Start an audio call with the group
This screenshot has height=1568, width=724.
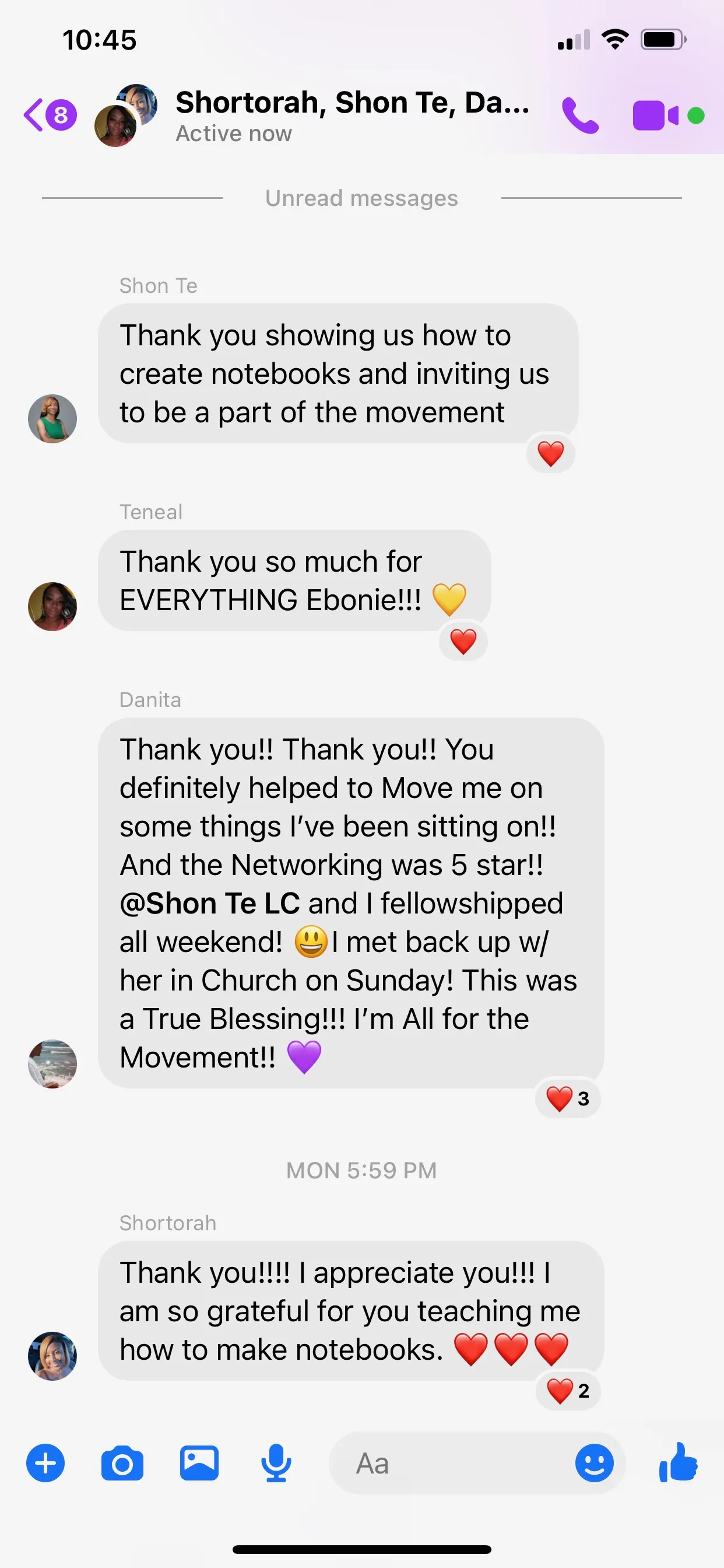580,115
